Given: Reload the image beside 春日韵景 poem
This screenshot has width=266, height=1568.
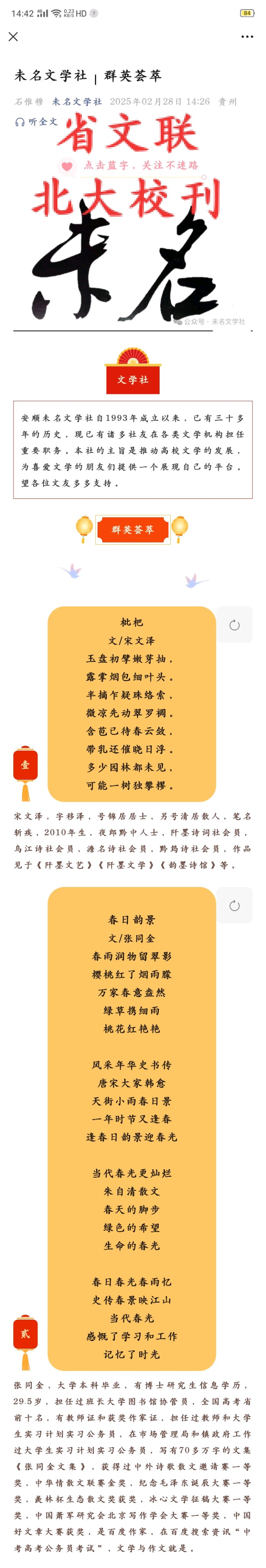Looking at the screenshot, I should tap(234, 905).
